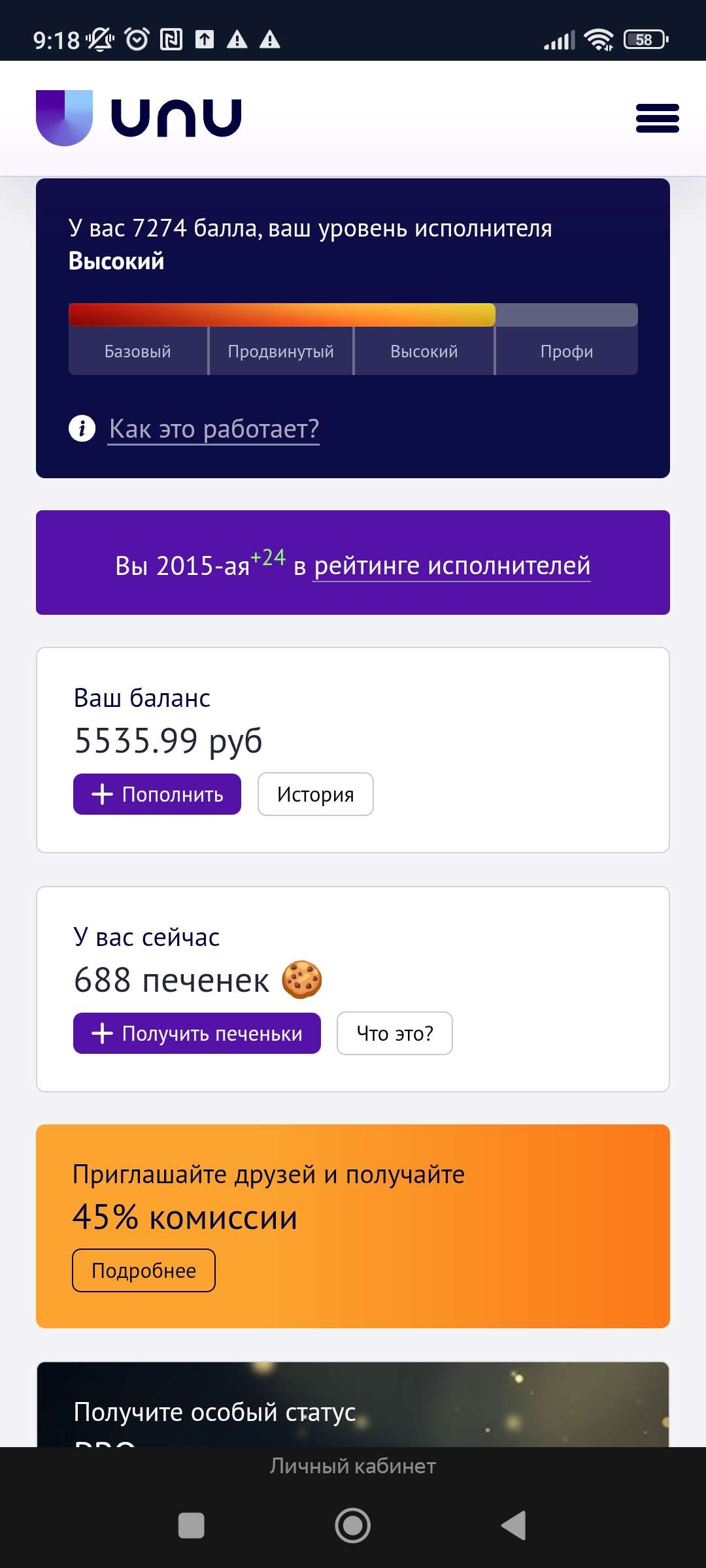Tap 'Получить печеньки' button

pyautogui.click(x=197, y=1034)
